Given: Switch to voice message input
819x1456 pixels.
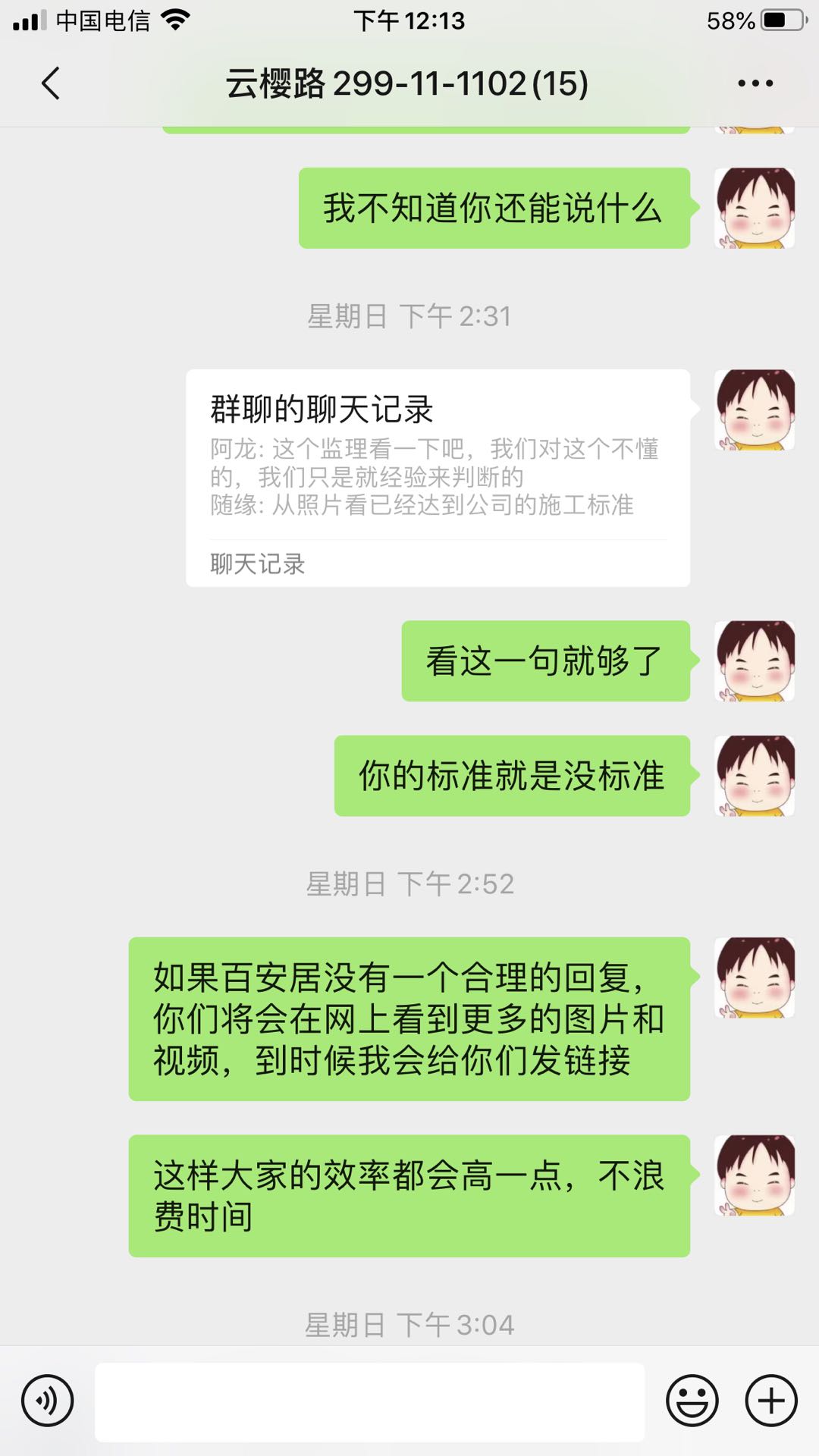Looking at the screenshot, I should coord(47,1401).
